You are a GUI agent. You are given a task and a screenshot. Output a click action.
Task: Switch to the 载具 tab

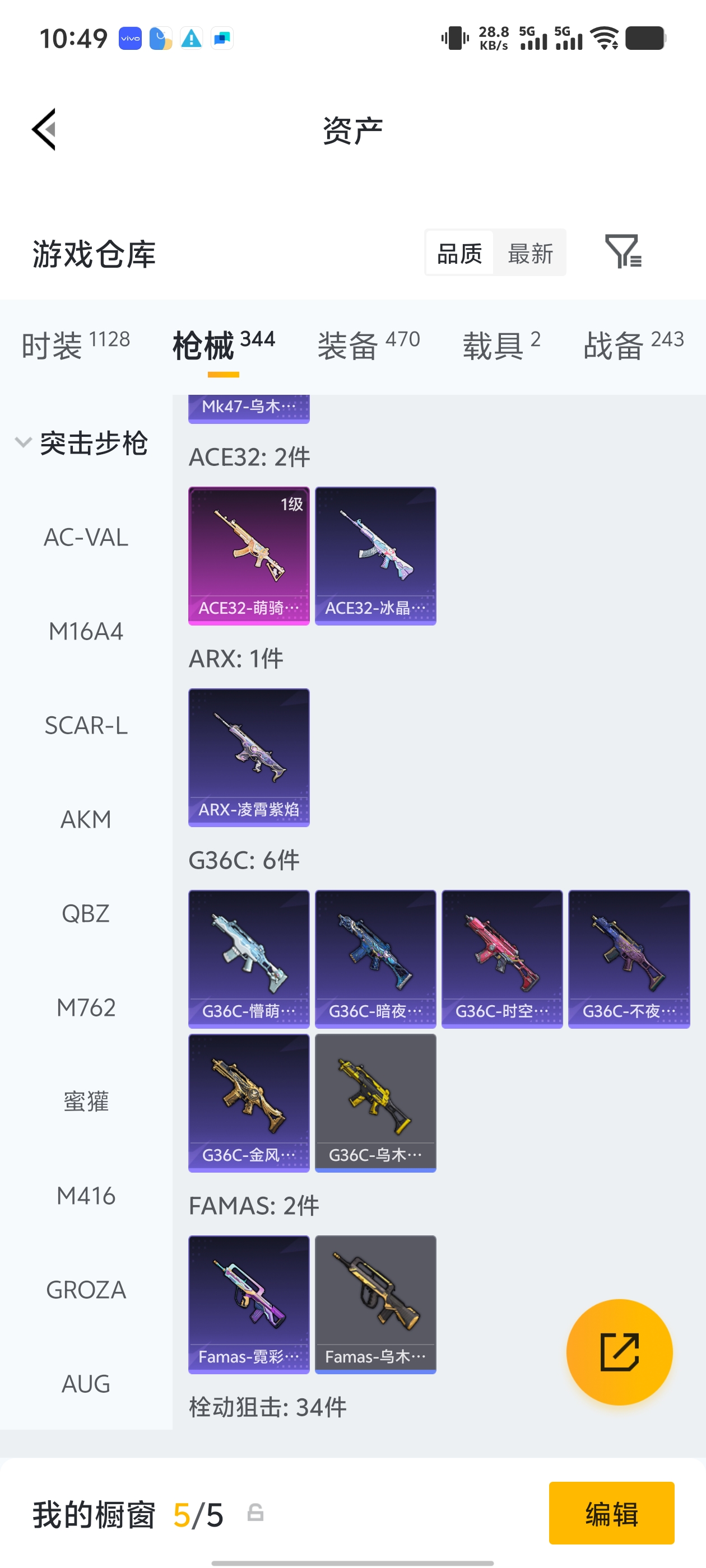click(x=501, y=344)
